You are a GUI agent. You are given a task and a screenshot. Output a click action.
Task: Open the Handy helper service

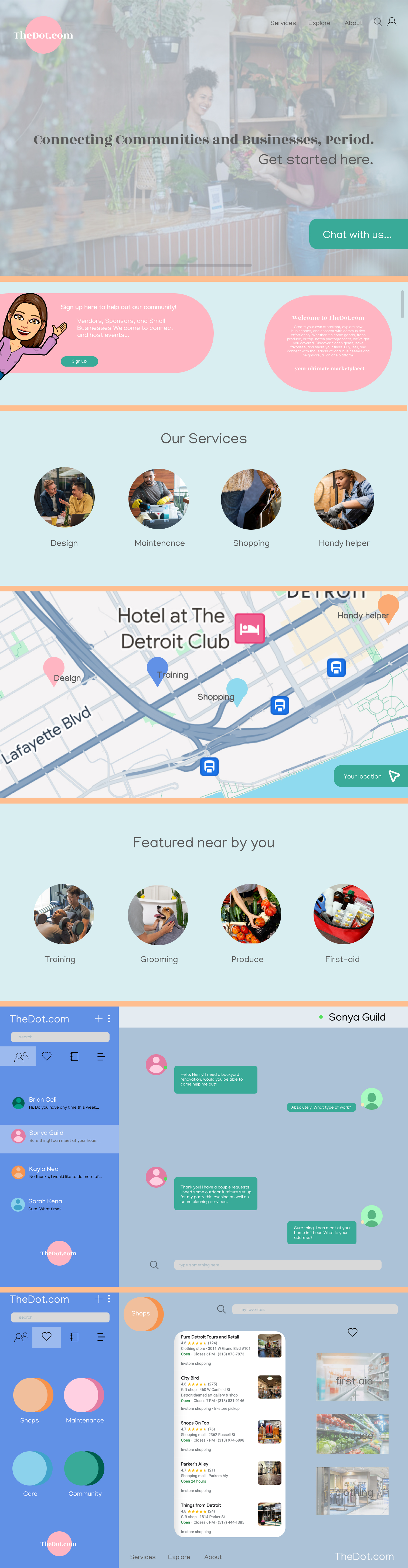tap(344, 499)
